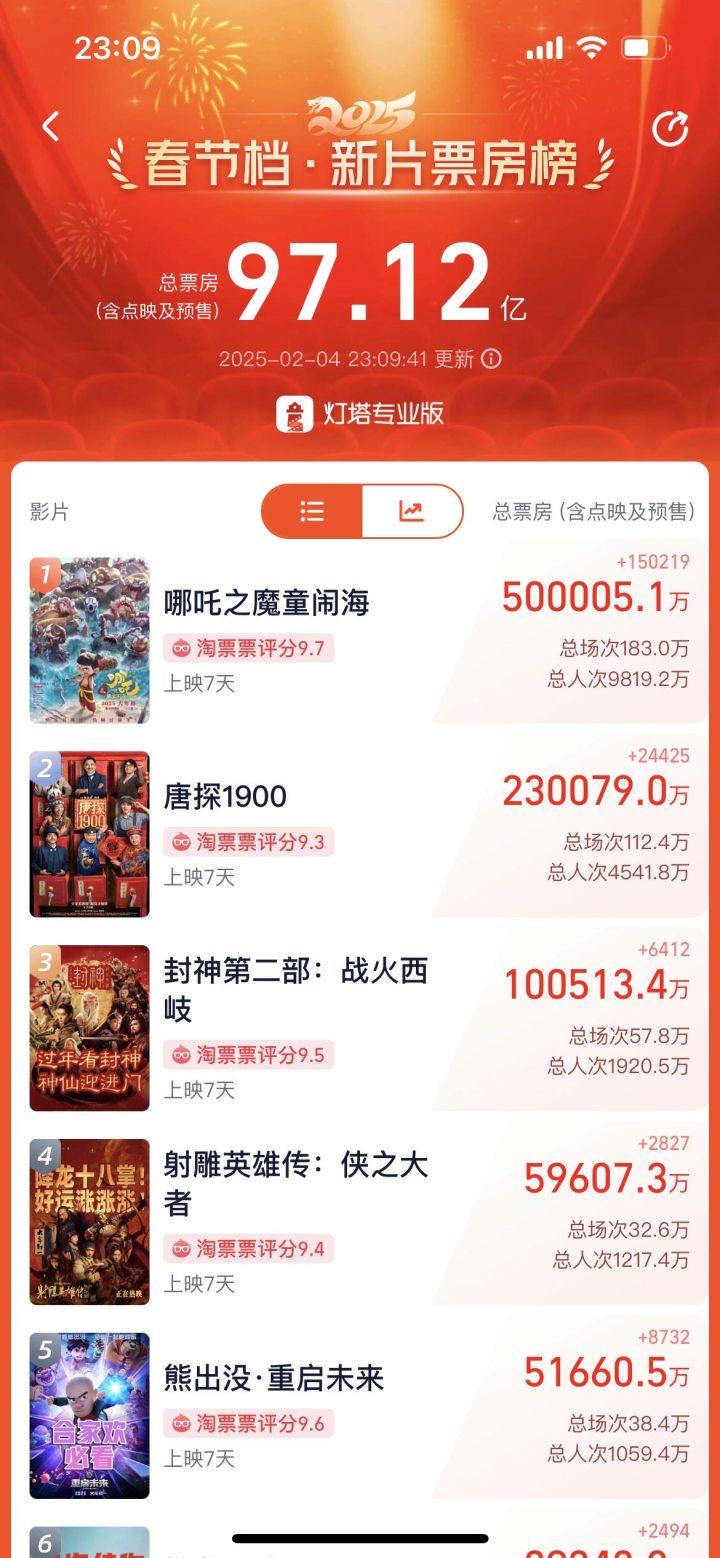Share this box office ranking

click(x=669, y=129)
